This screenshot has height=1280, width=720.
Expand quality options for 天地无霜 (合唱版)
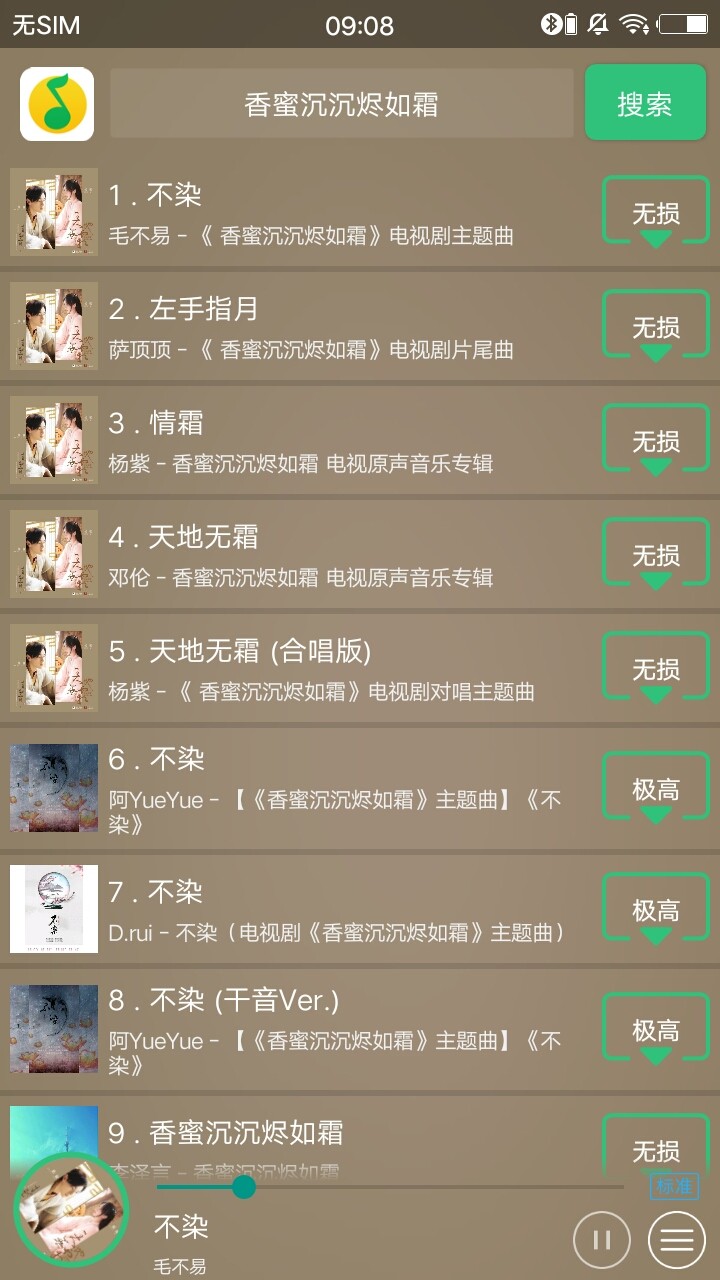655,667
